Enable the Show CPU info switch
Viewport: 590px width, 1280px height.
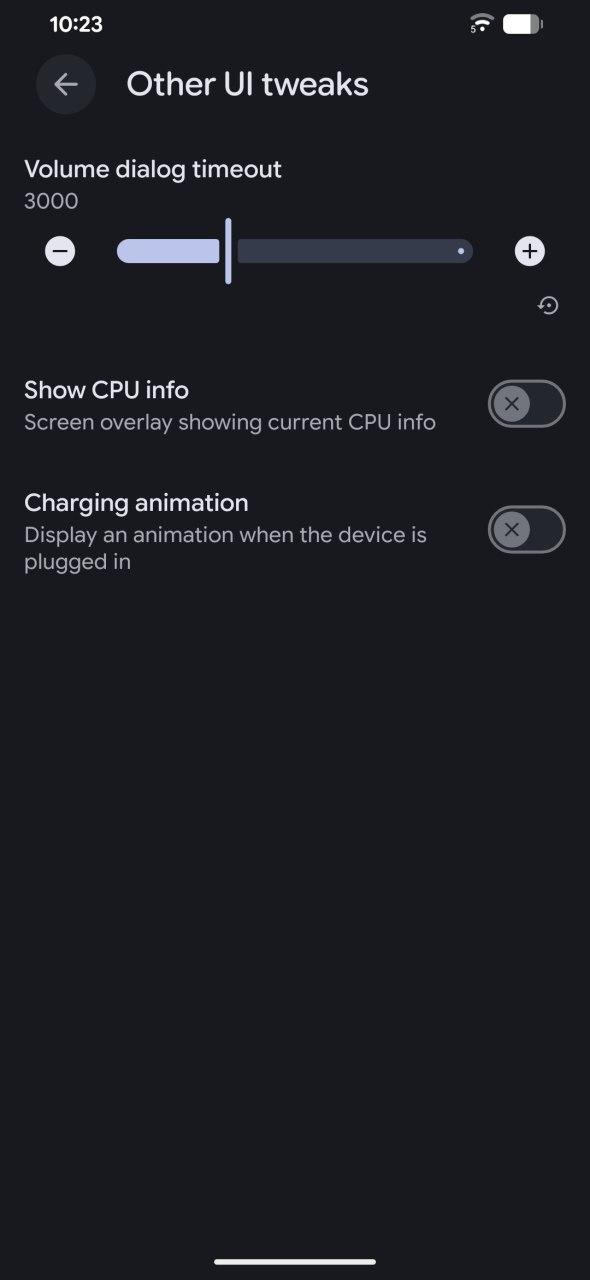tap(527, 404)
